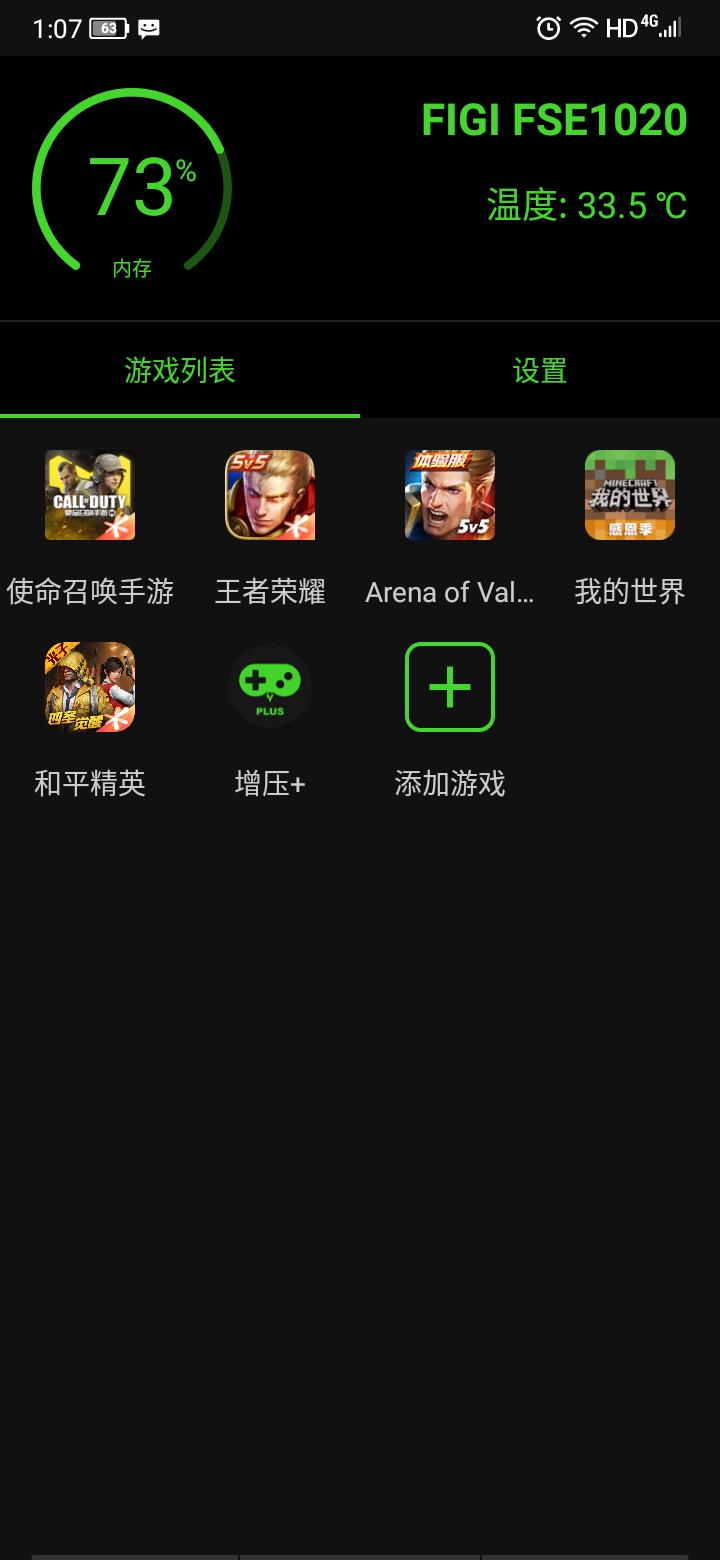720x1560 pixels.
Task: Switch to the 设置 tab
Action: pos(540,371)
